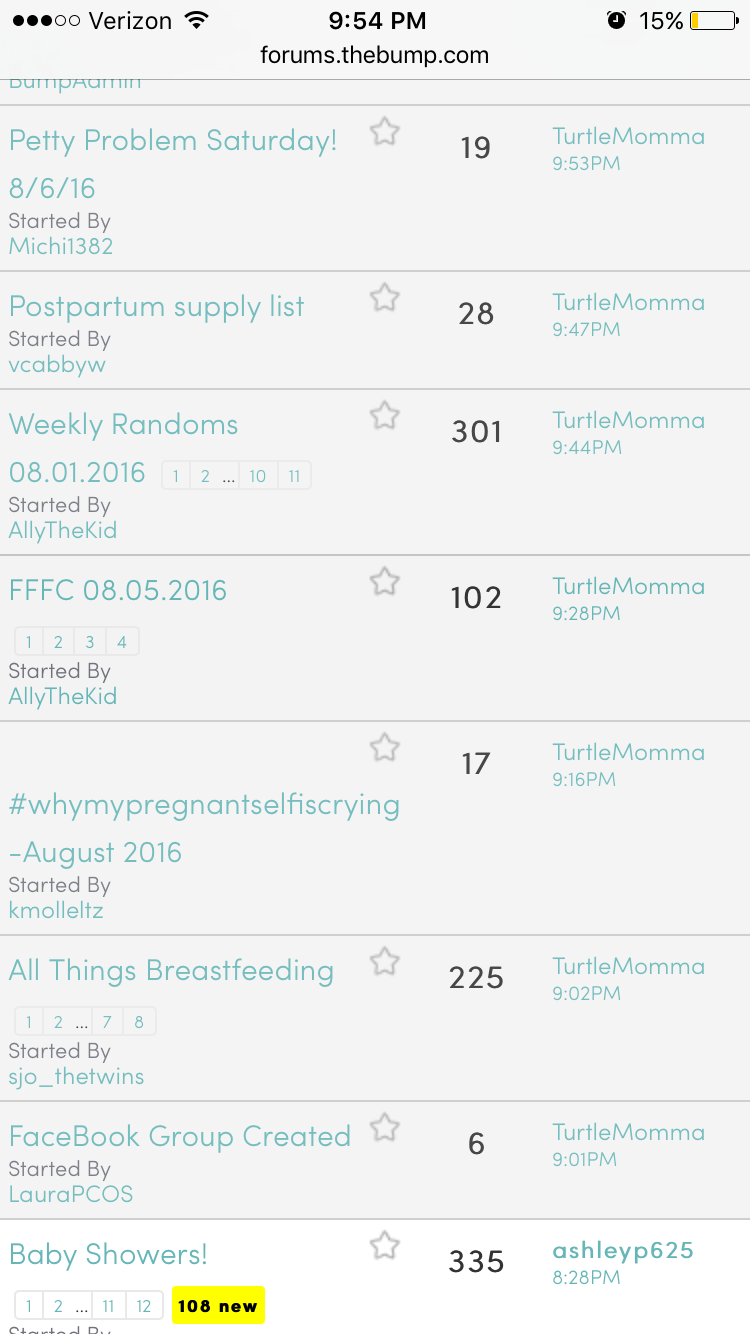Open the Postpartum supply list thread
This screenshot has height=1334, width=750.
tap(156, 307)
